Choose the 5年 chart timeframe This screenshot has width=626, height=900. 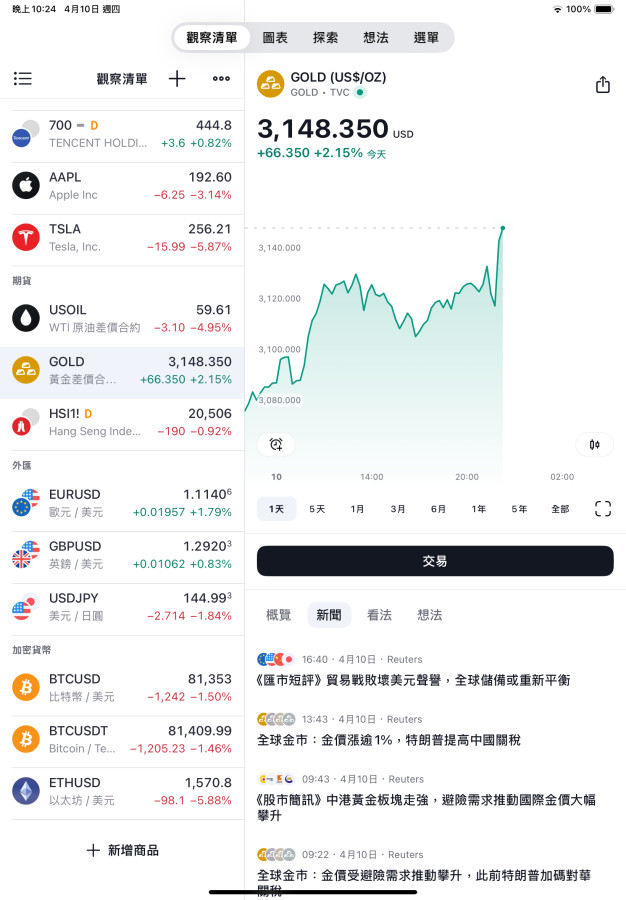(519, 509)
